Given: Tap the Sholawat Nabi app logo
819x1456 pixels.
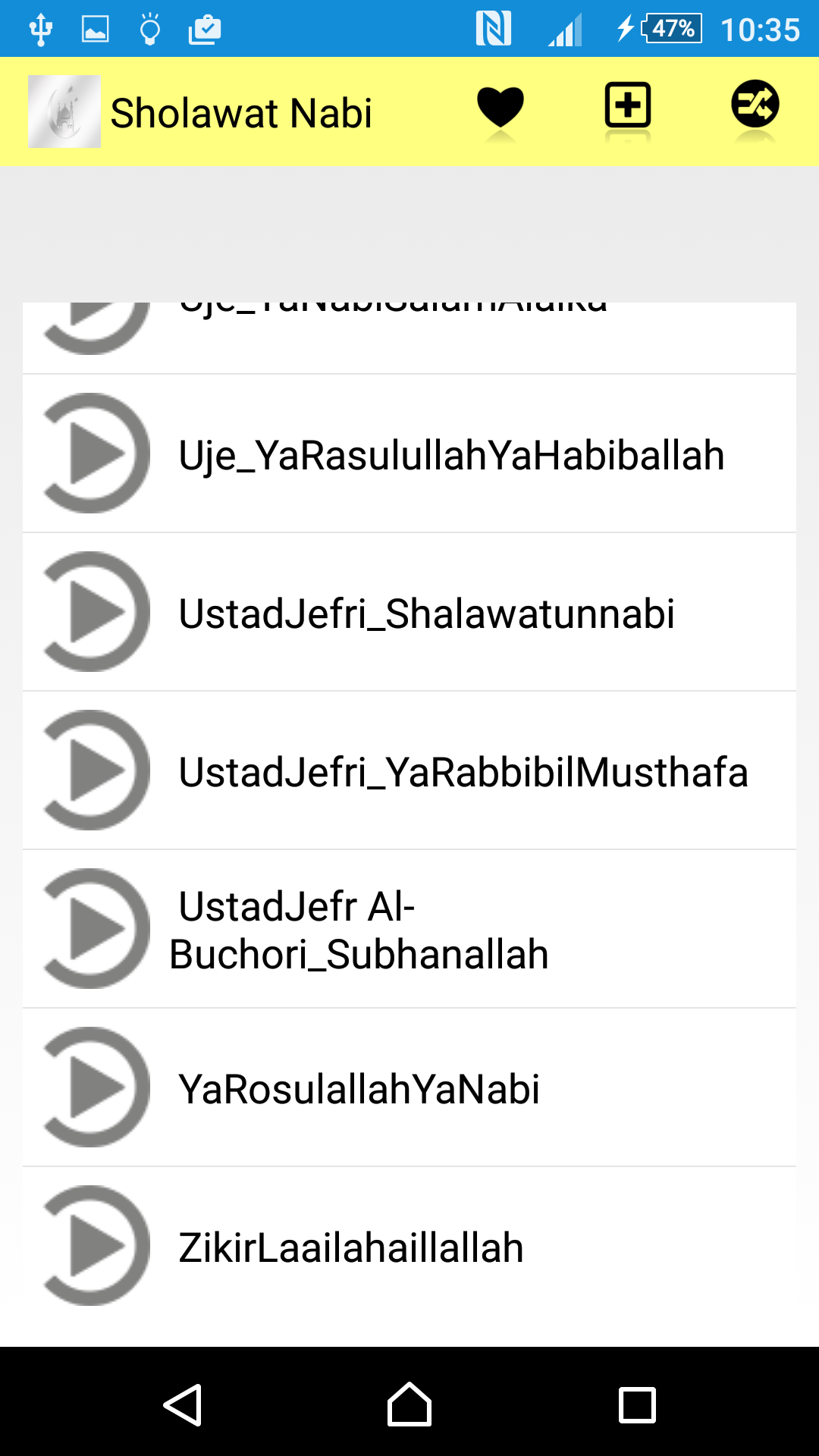Looking at the screenshot, I should point(64,110).
